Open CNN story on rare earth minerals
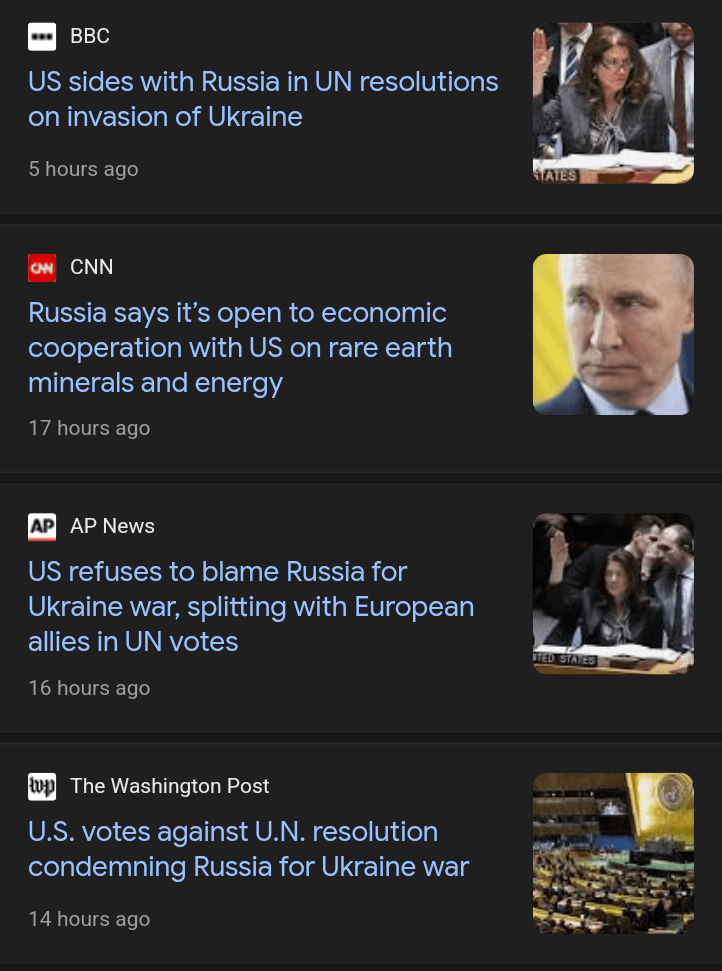The image size is (722, 971). (240, 347)
